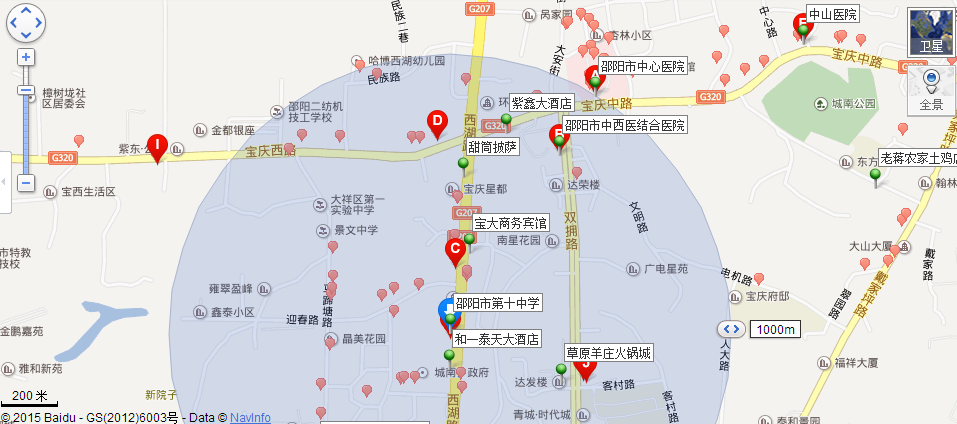
Task: Open the 和一泰天大酒店 green pin
Action: click(450, 322)
